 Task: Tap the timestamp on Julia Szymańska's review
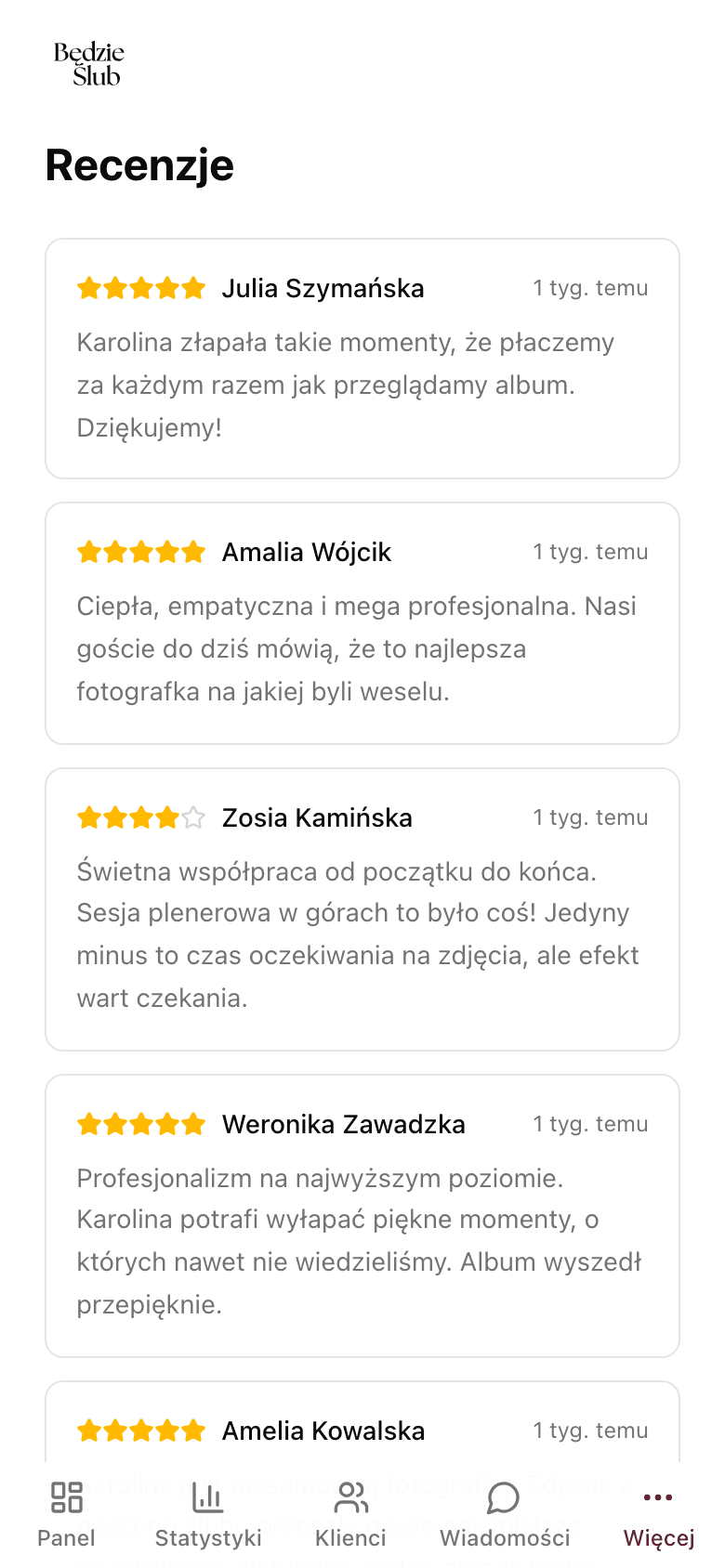pos(590,288)
